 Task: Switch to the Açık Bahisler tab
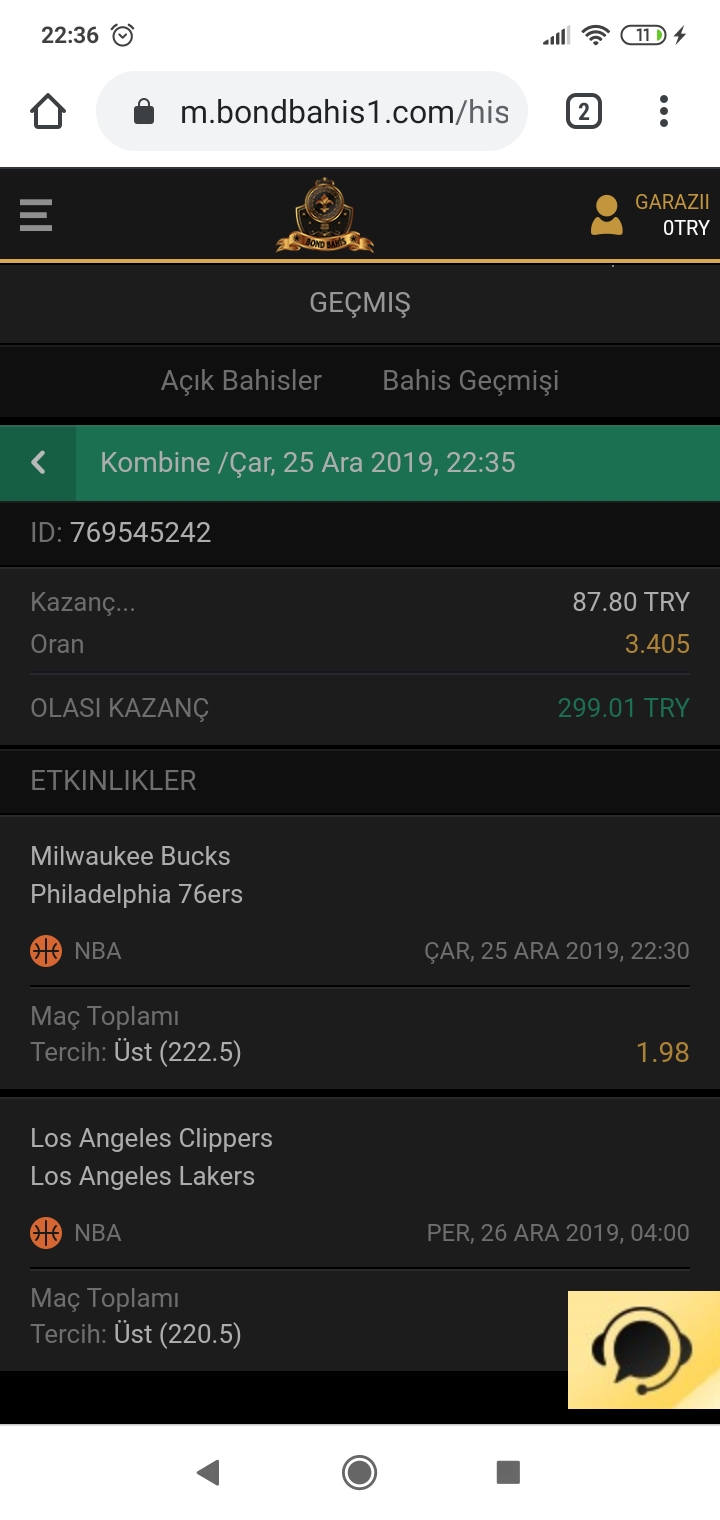pos(241,380)
